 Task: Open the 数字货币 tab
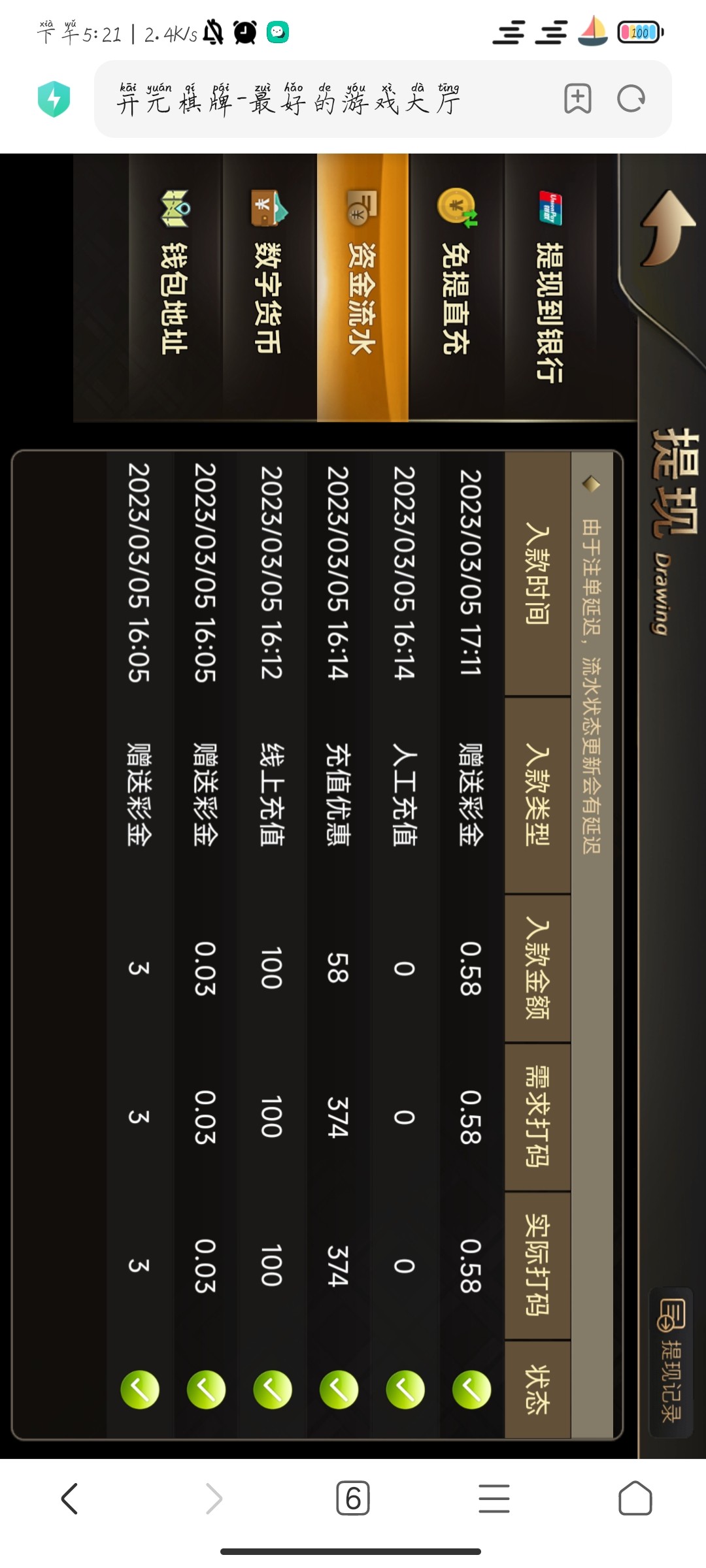pos(268,287)
